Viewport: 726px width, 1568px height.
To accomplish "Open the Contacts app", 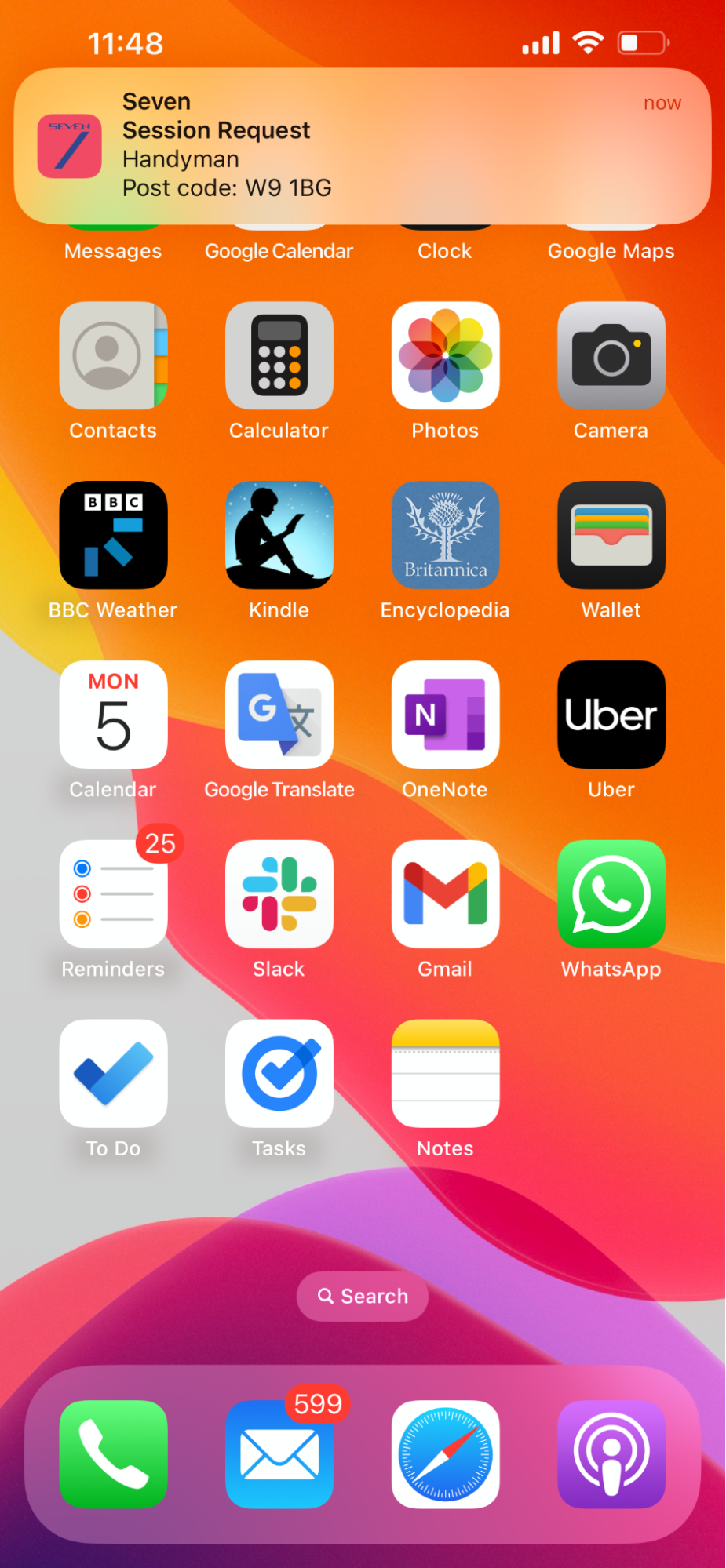I will (x=113, y=356).
